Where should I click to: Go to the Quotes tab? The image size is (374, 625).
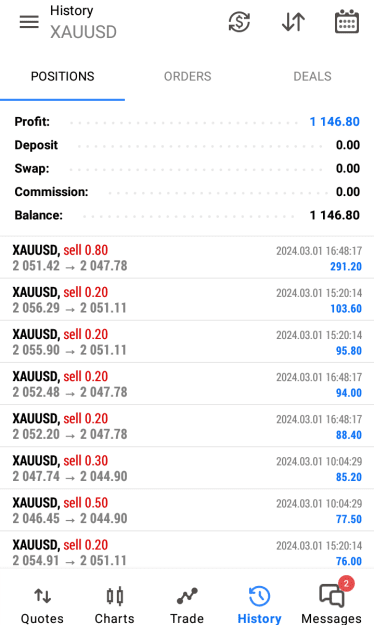[42, 605]
